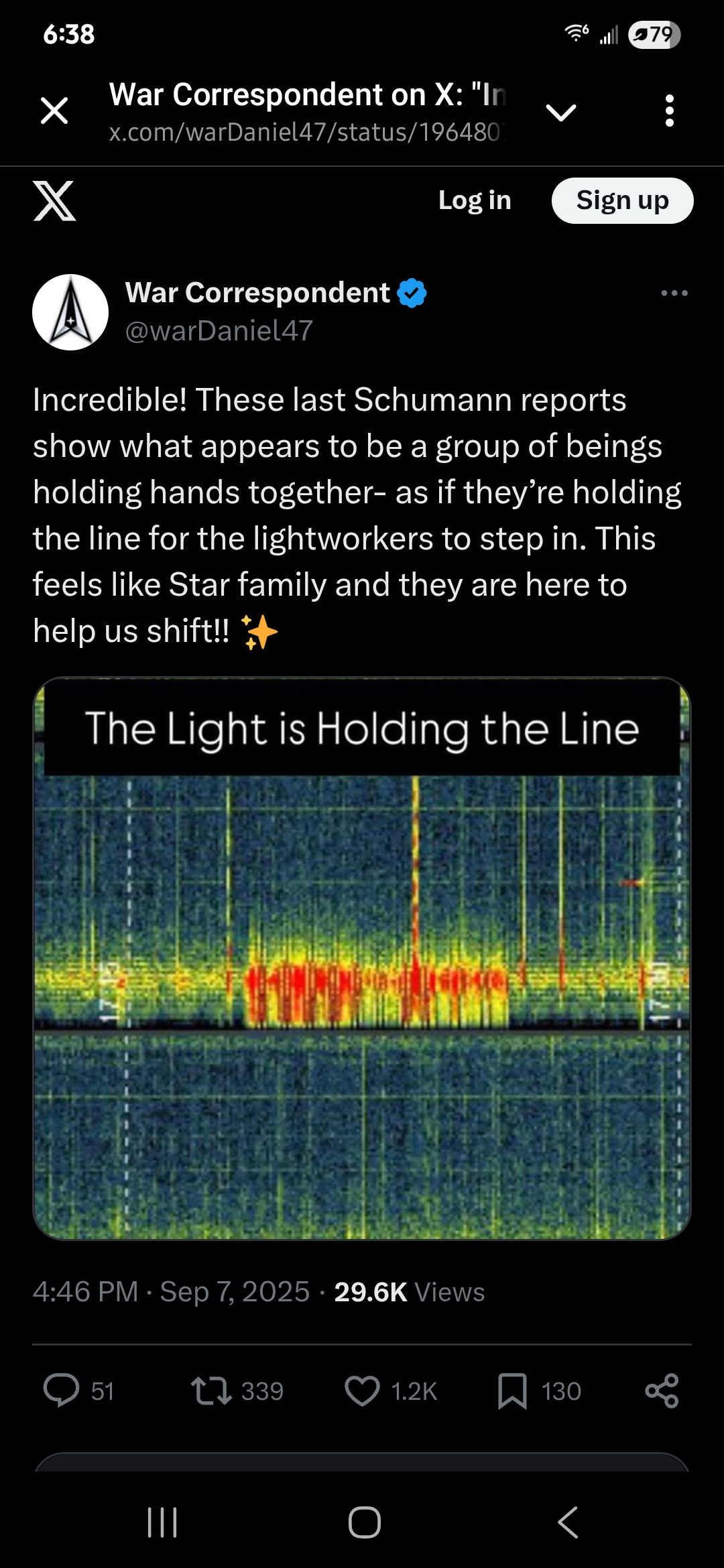The width and height of the screenshot is (724, 1568).
Task: Repost this post
Action: click(x=211, y=1390)
